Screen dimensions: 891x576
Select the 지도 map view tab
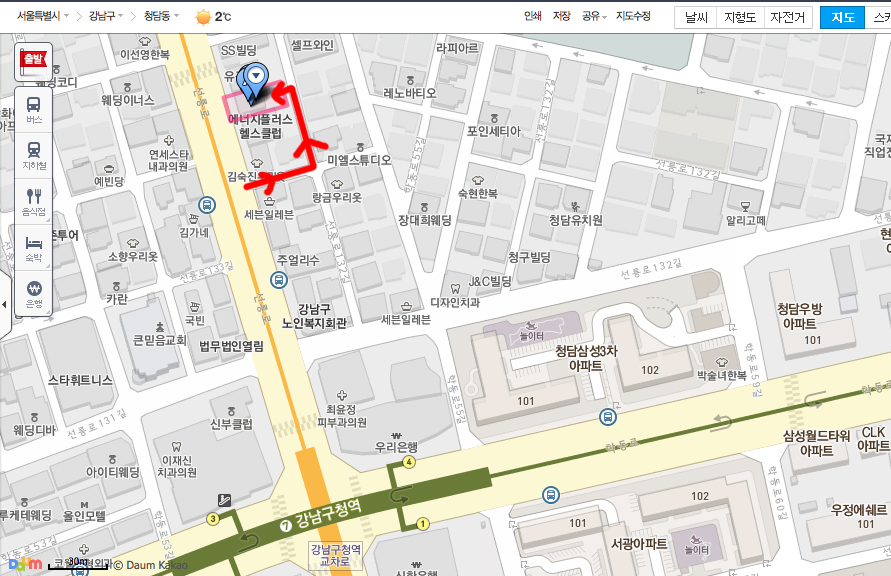(843, 17)
